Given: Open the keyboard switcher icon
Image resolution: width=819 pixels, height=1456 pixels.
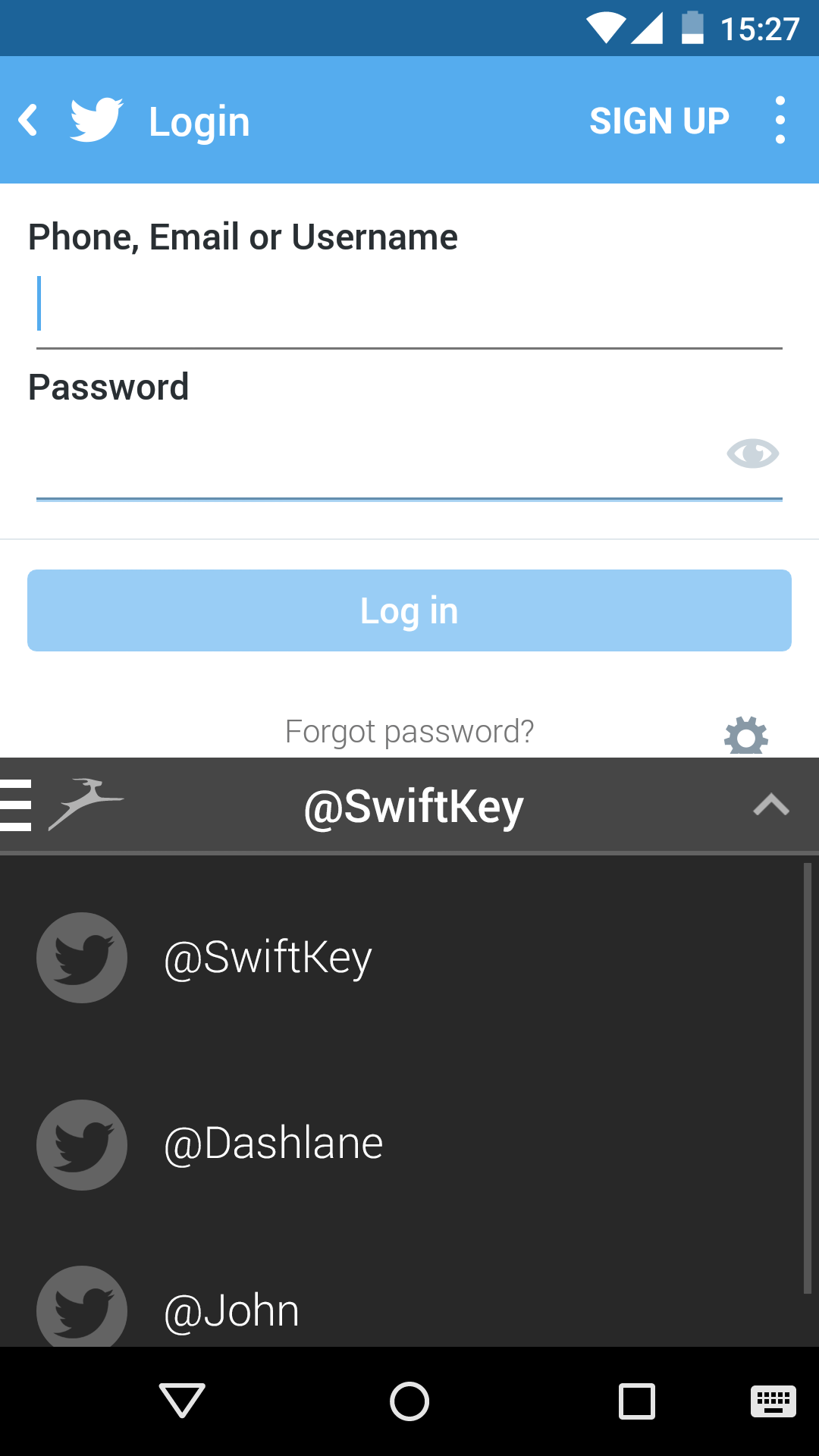Looking at the screenshot, I should click(x=773, y=1401).
